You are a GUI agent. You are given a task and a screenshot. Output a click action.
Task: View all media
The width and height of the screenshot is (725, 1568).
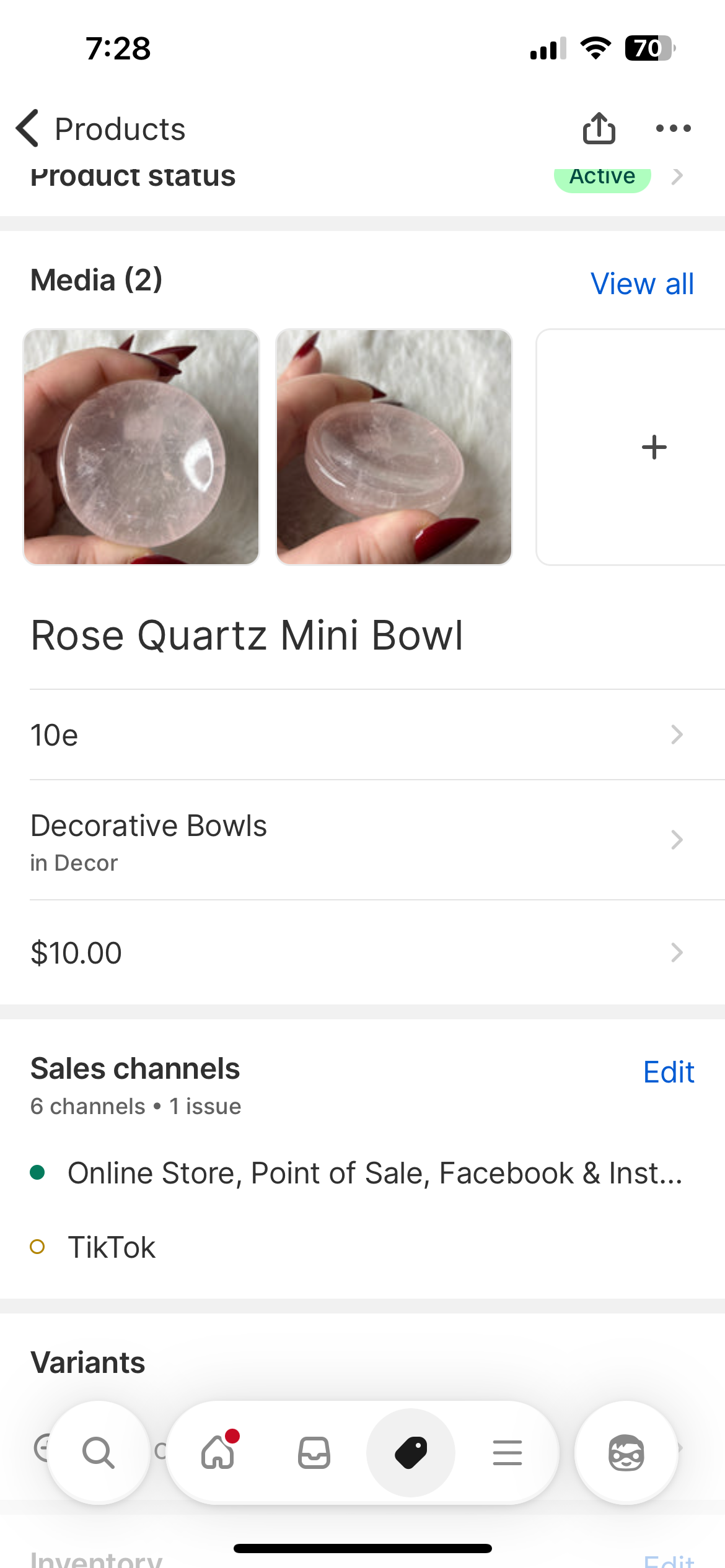[642, 284]
